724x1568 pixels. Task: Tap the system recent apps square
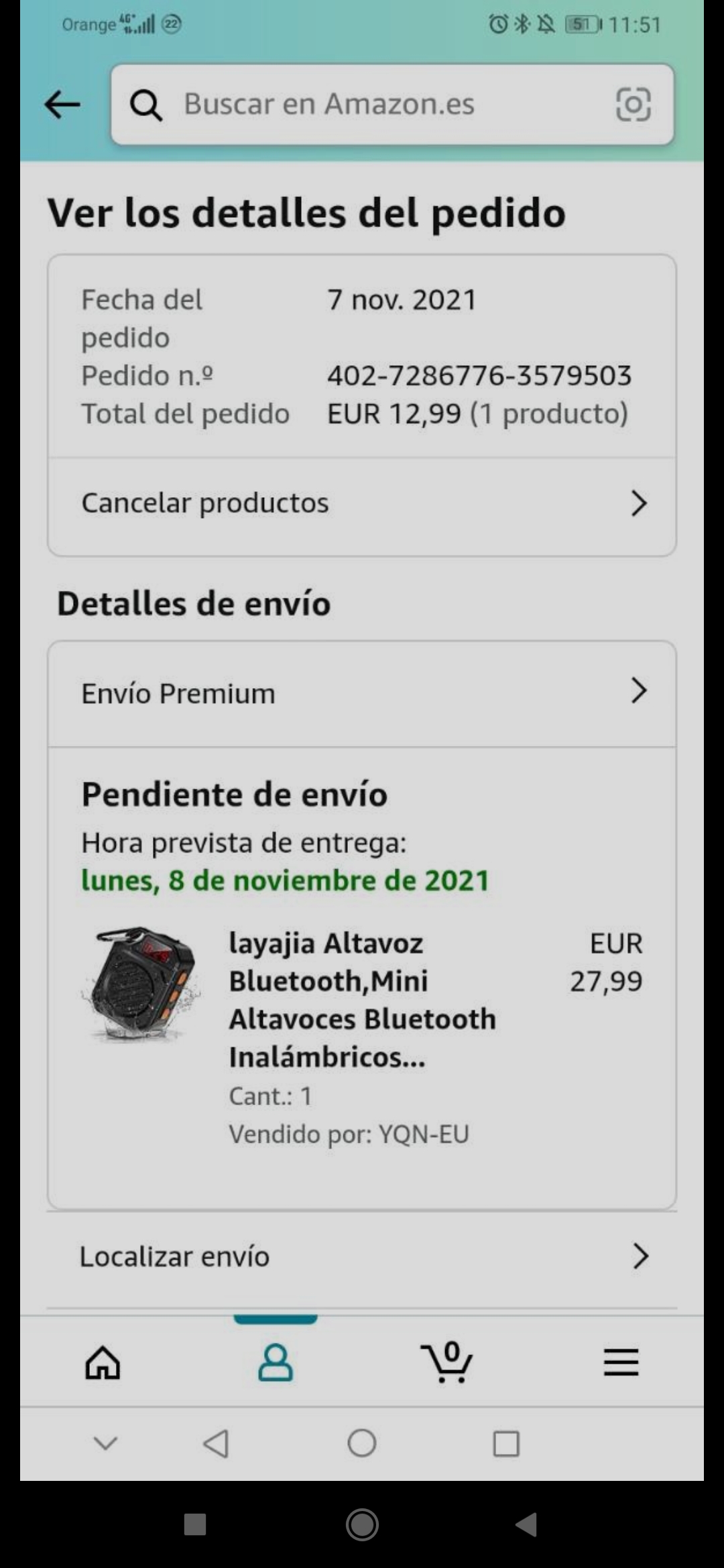(x=506, y=1443)
